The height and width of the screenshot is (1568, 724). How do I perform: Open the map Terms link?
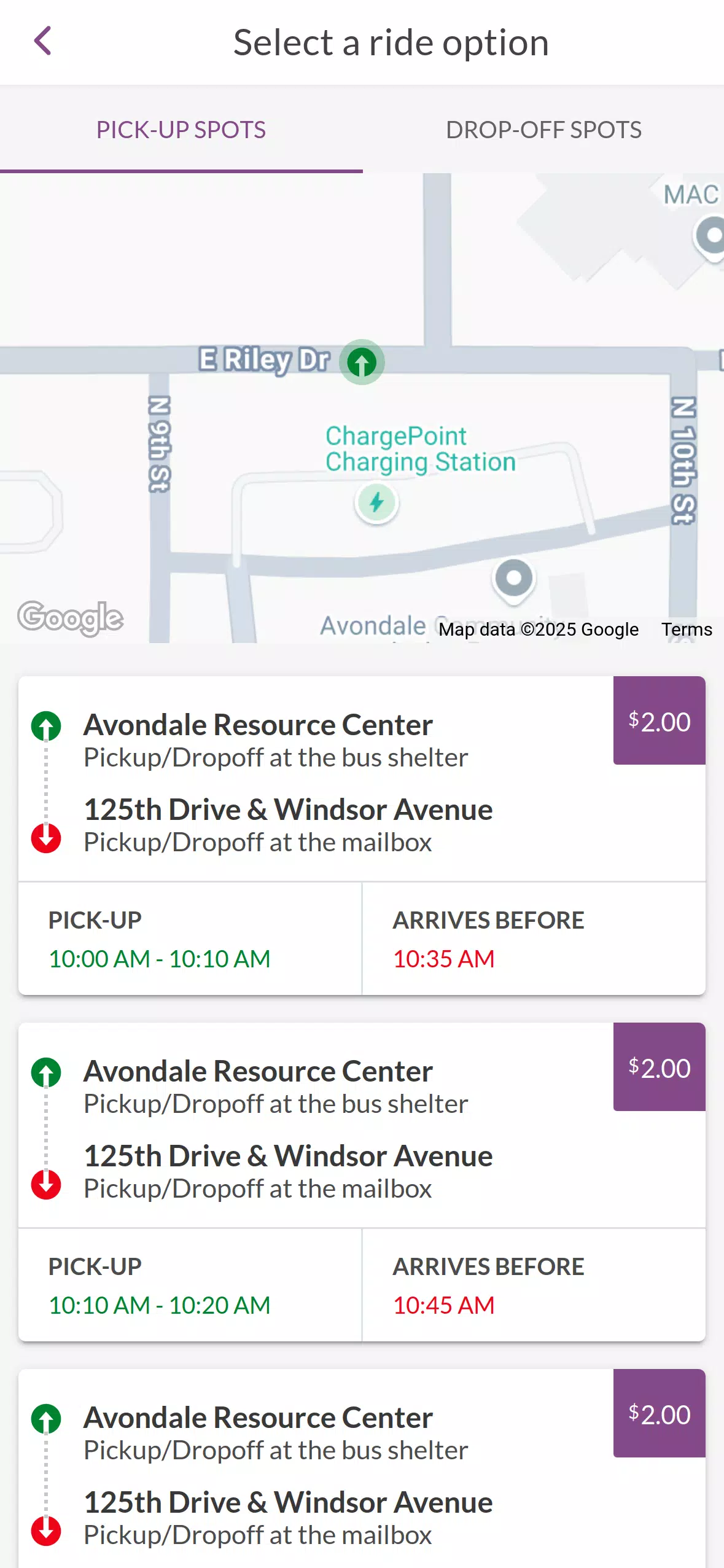(x=687, y=630)
